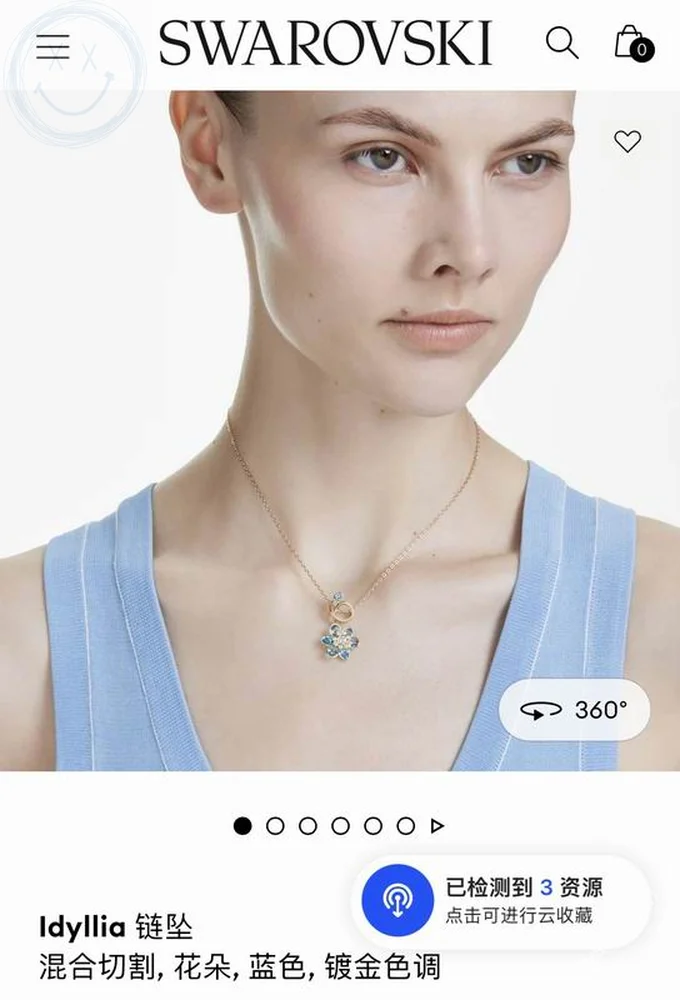Open the search icon
The height and width of the screenshot is (1000, 680).
(x=562, y=43)
